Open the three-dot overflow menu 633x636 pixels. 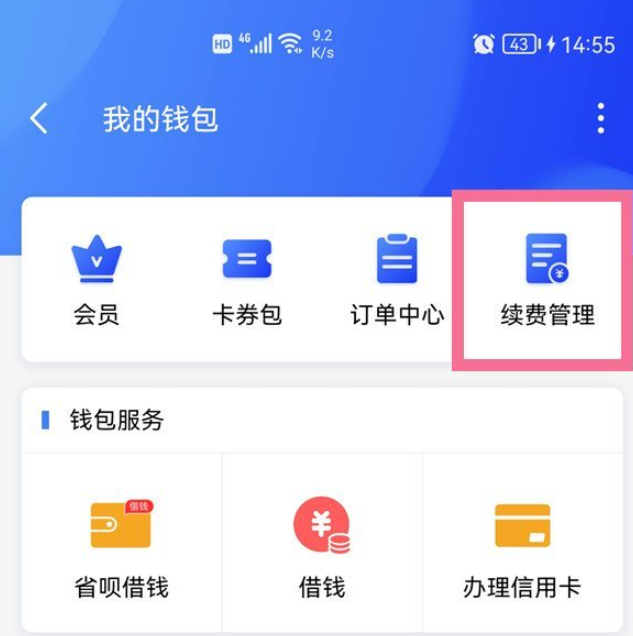click(x=600, y=118)
